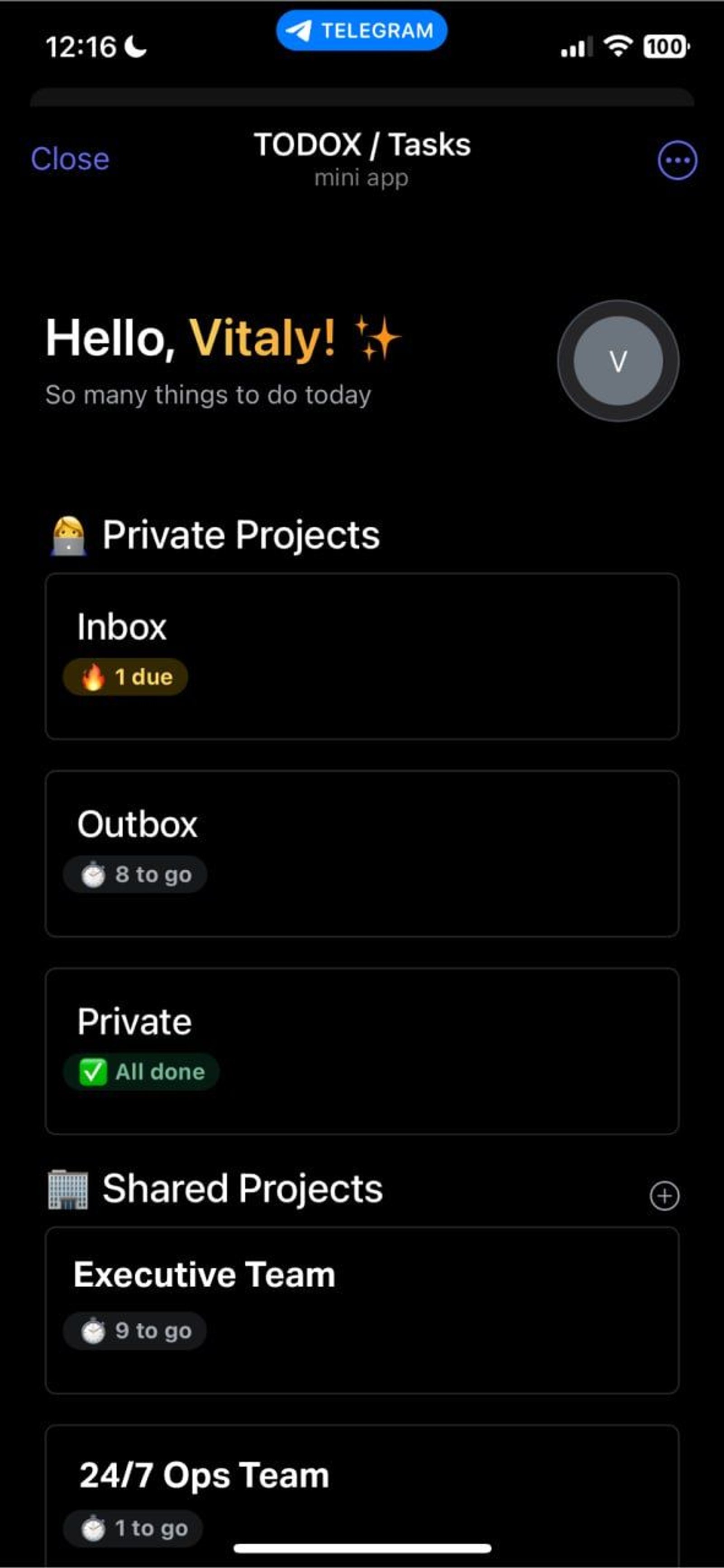Open the Inbox project
Viewport: 724px width, 1568px height.
coord(362,656)
